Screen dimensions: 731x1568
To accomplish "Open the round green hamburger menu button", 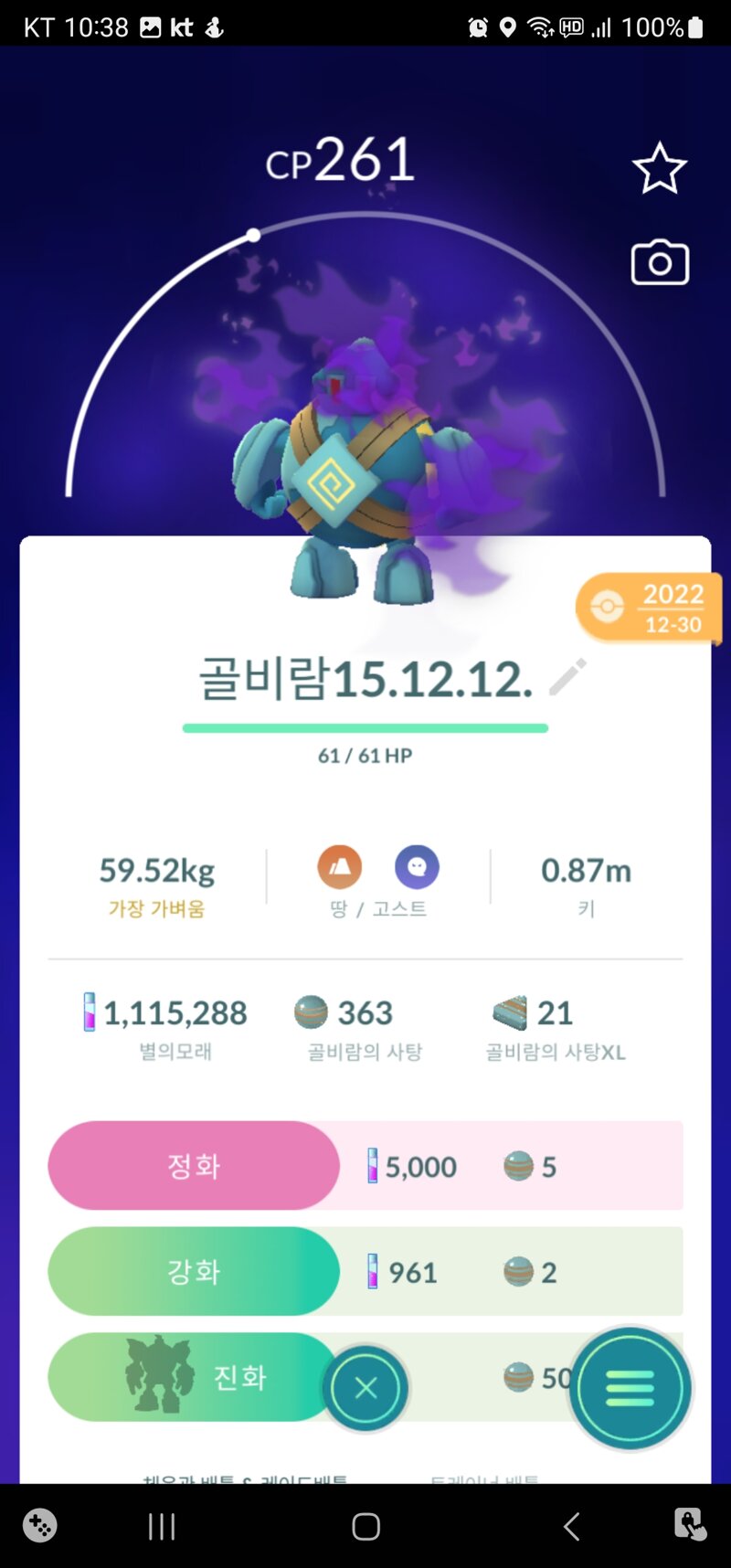I will (630, 1389).
